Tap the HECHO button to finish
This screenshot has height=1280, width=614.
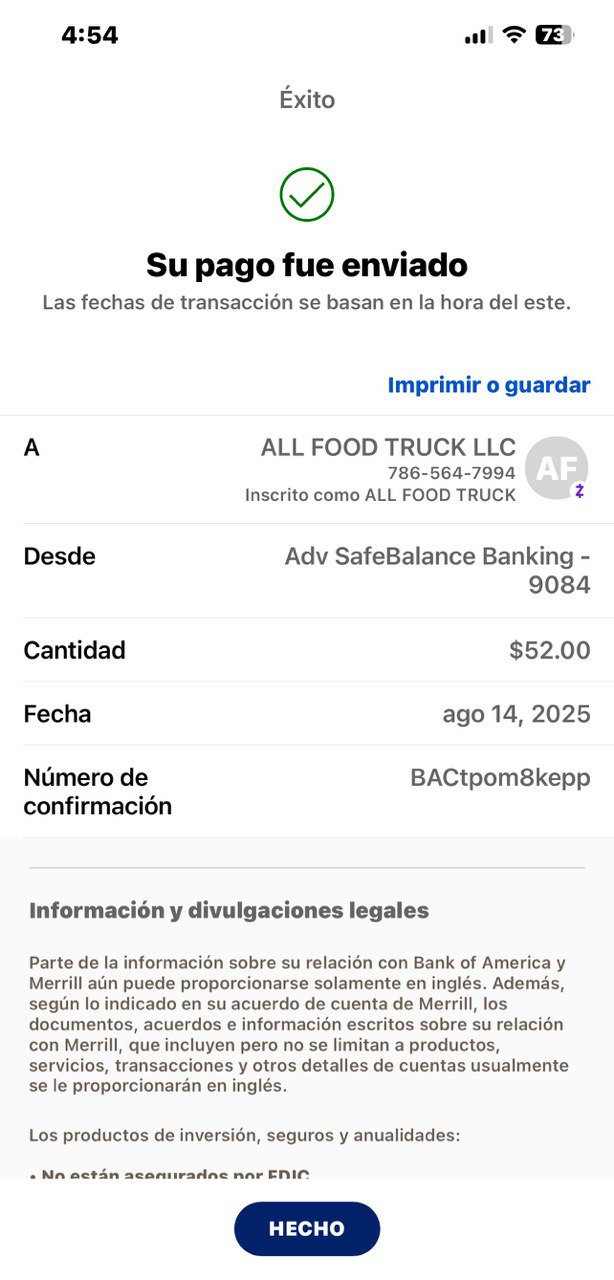pyautogui.click(x=307, y=1229)
